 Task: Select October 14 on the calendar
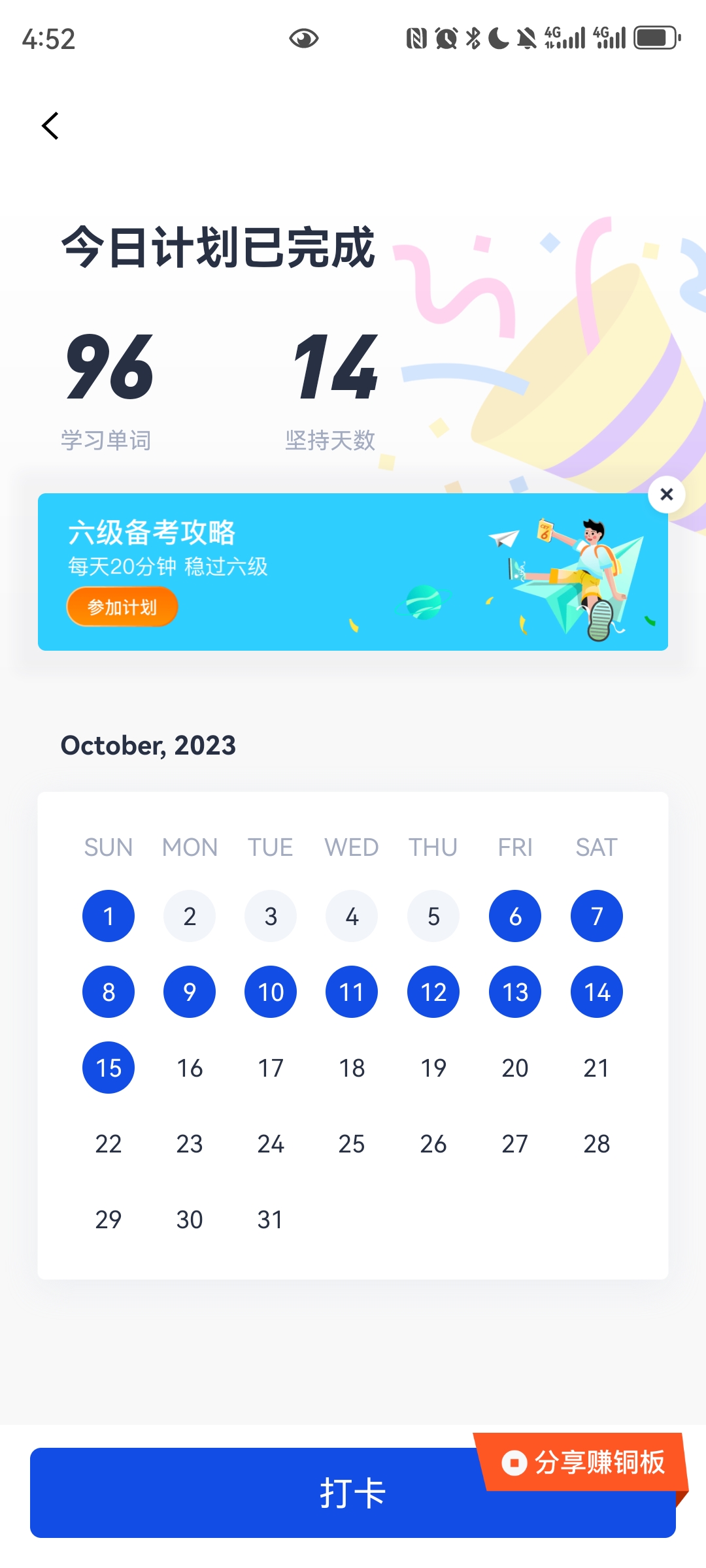coord(596,992)
